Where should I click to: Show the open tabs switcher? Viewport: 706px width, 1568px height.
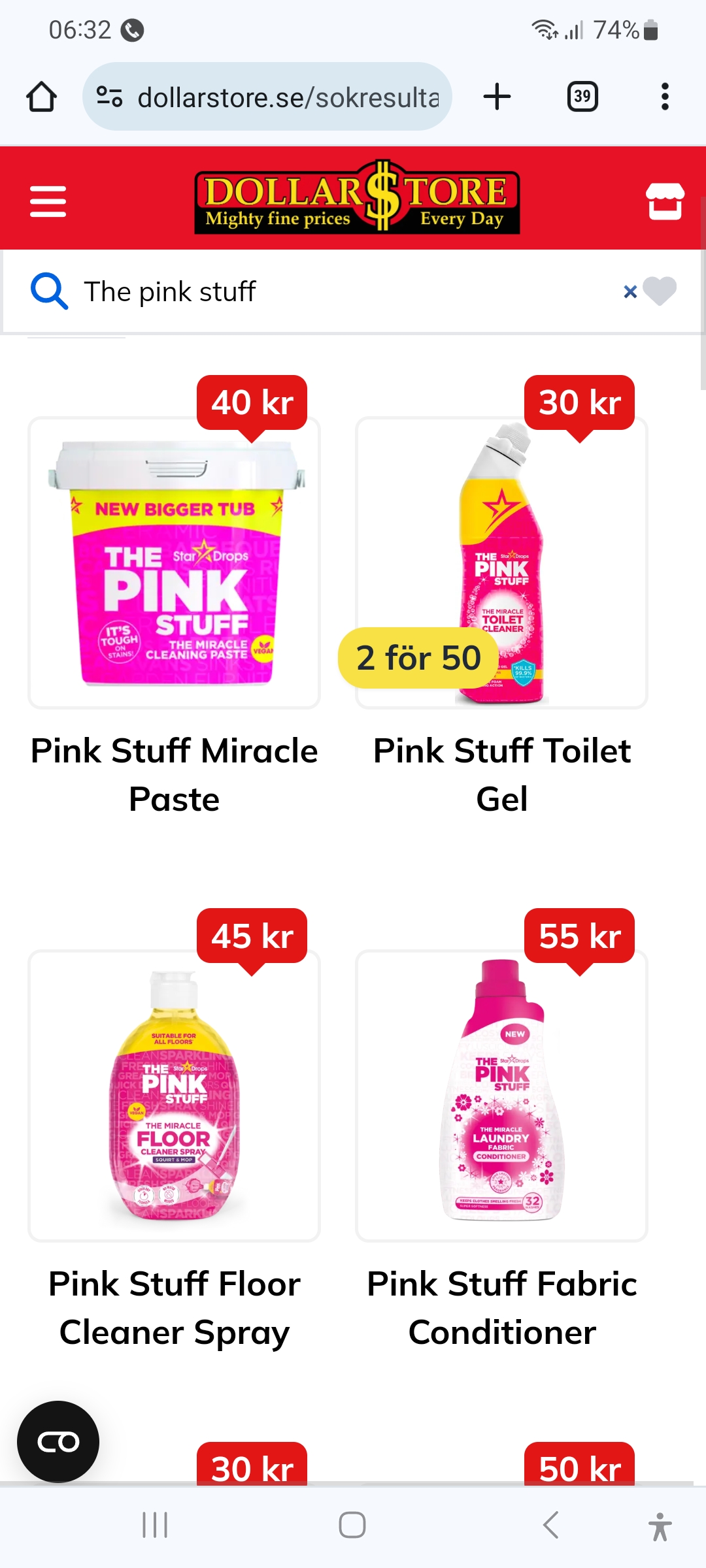point(582,97)
